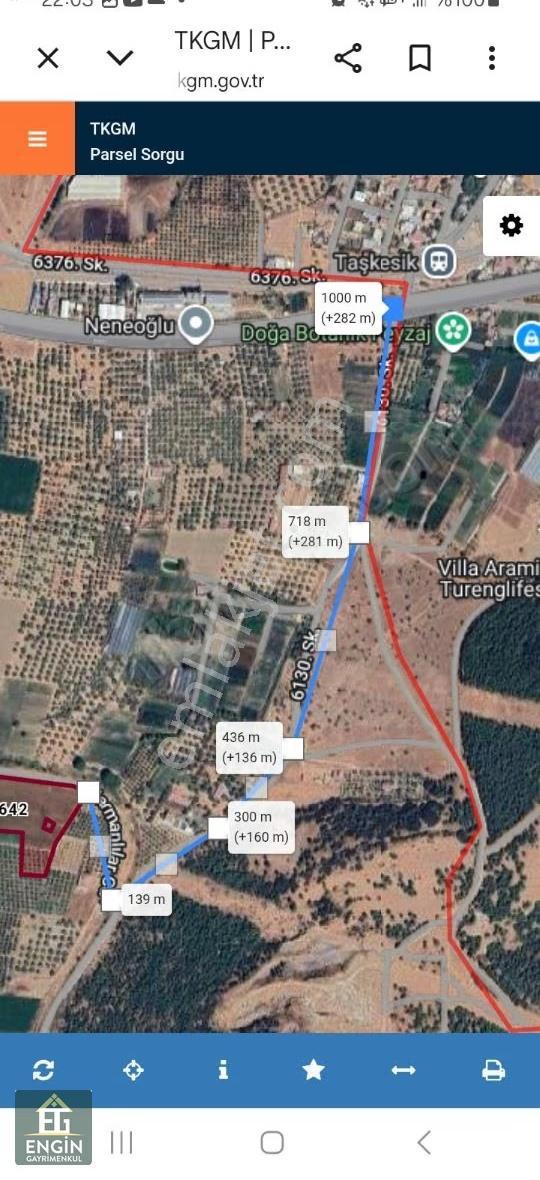This screenshot has width=540, height=1180.
Task: Locate my position with the crosshair icon
Action: tap(133, 1069)
